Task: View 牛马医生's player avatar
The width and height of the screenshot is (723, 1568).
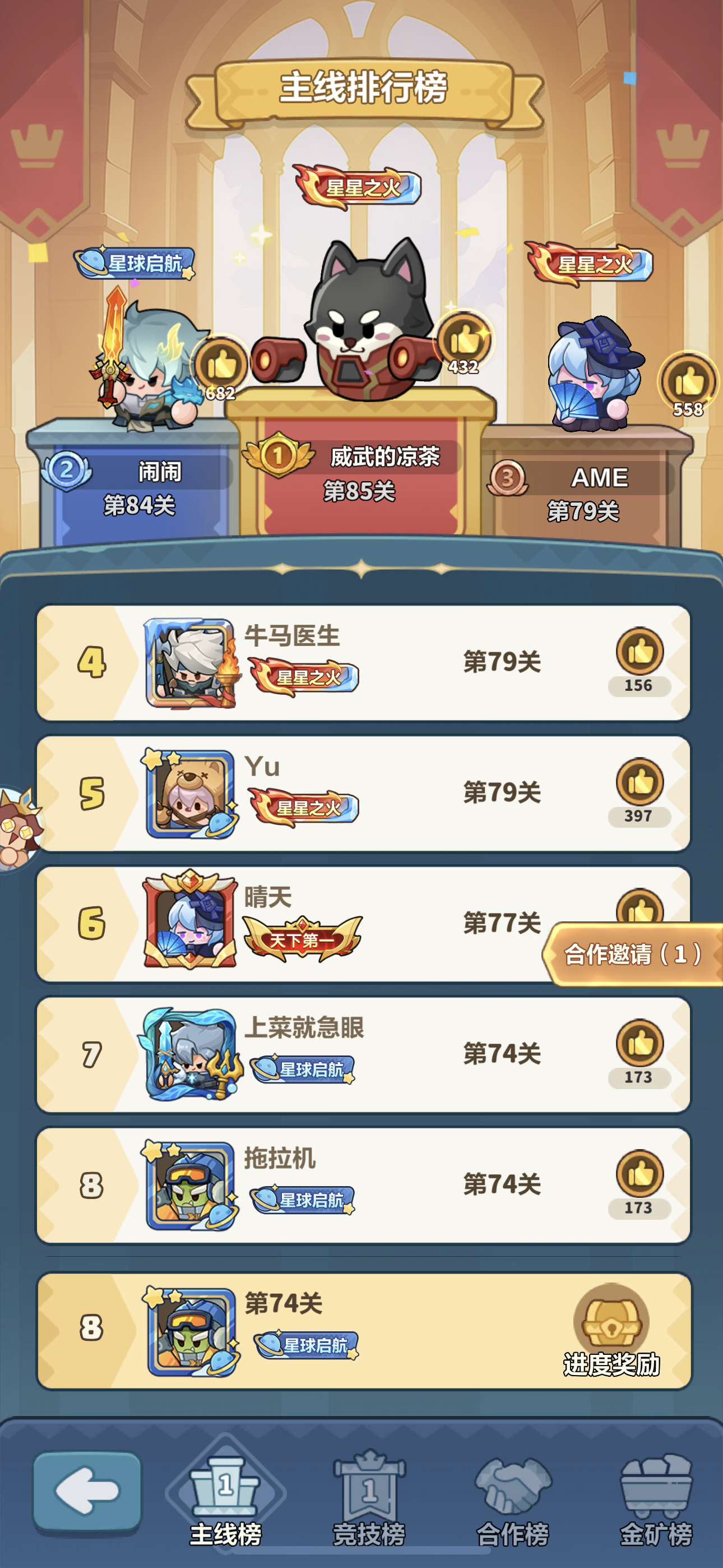Action: [191, 663]
